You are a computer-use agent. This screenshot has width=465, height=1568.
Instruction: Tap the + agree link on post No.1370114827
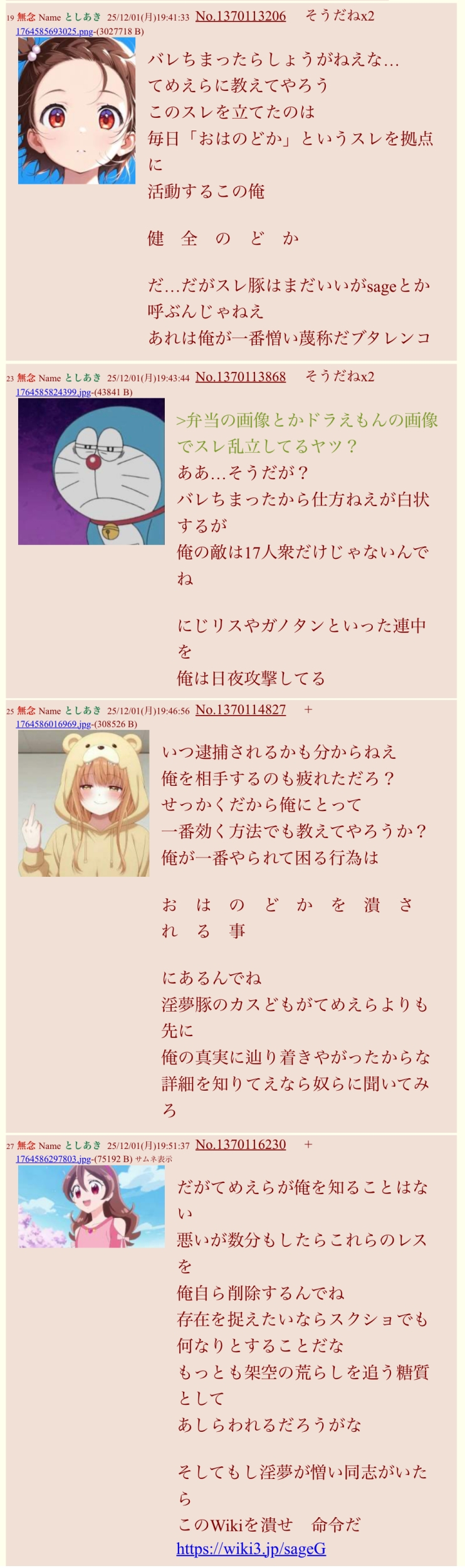click(x=308, y=710)
